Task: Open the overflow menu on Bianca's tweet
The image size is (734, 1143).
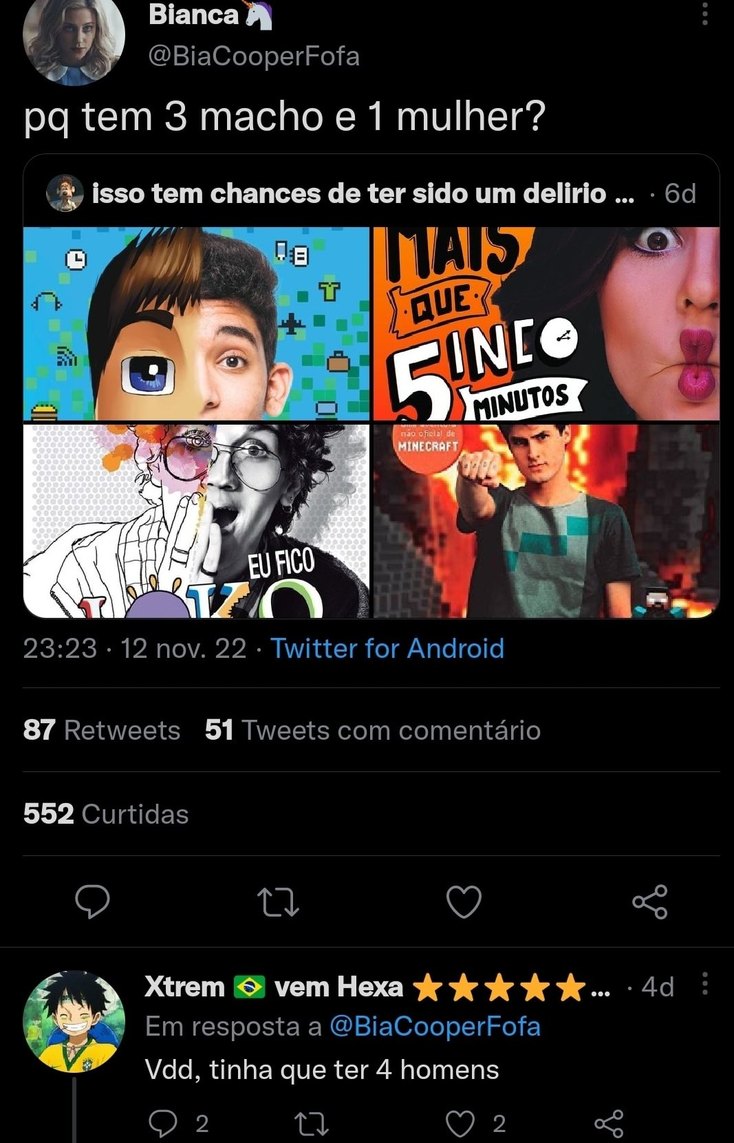Action: pyautogui.click(x=705, y=14)
